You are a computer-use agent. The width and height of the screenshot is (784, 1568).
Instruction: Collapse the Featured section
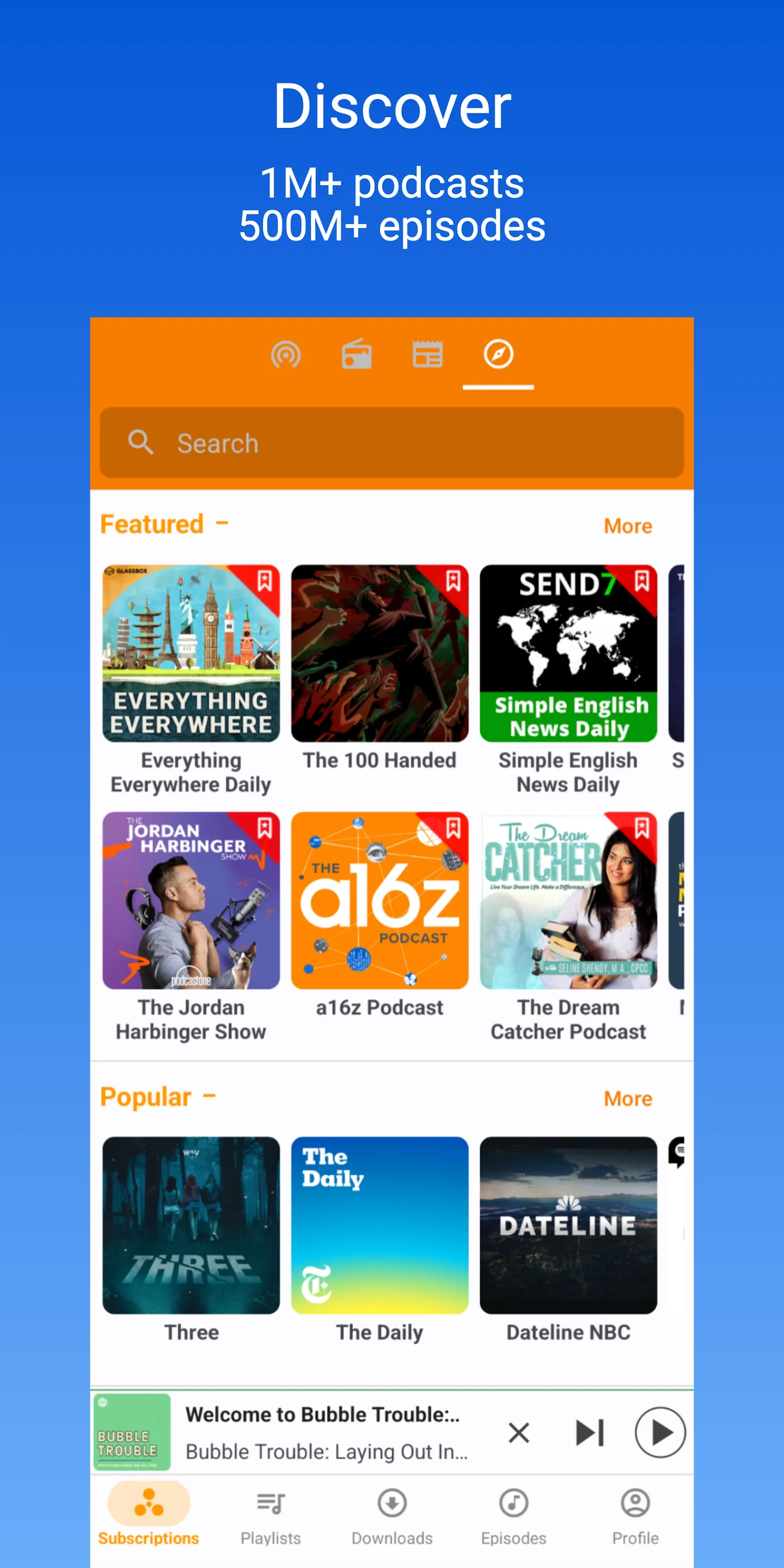coord(223,525)
